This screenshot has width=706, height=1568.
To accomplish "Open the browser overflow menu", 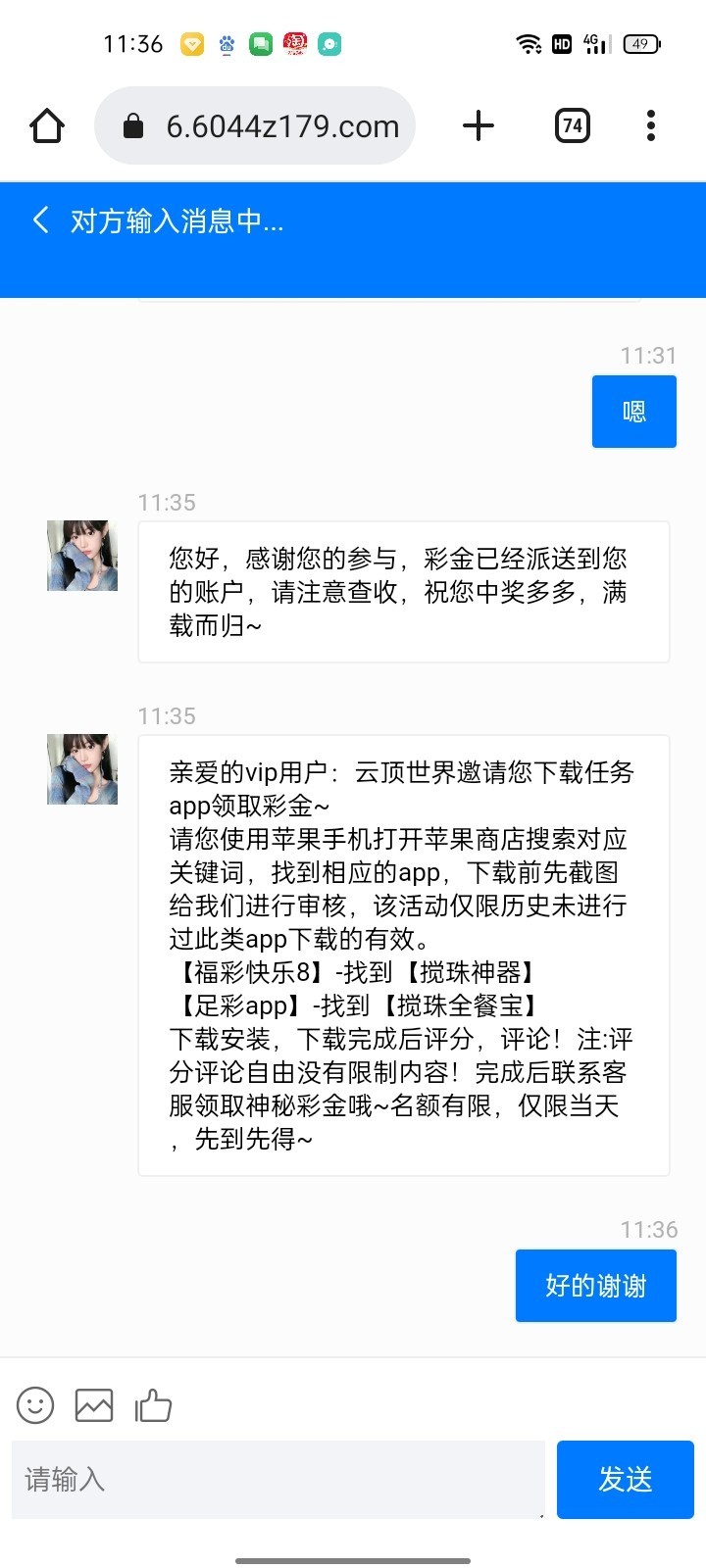I will click(x=651, y=126).
